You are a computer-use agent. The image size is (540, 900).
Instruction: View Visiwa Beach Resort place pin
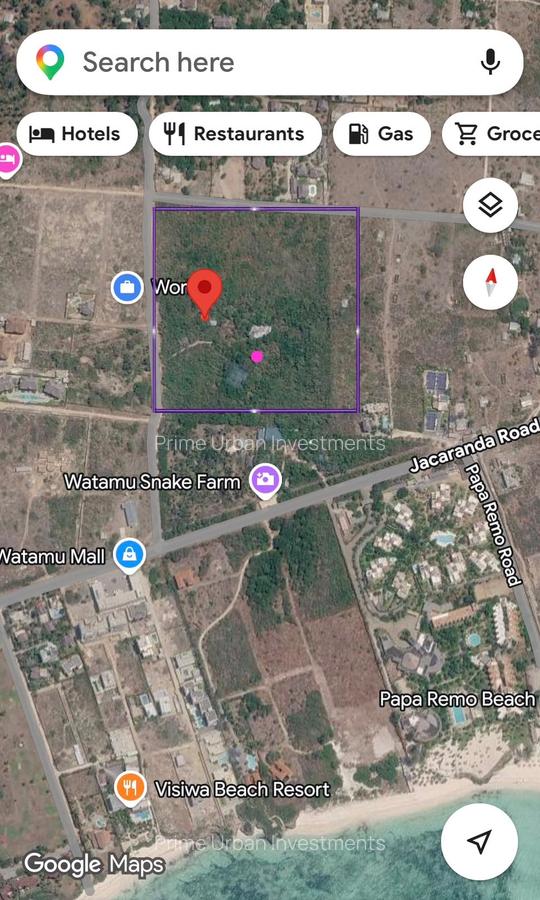[x=130, y=789]
